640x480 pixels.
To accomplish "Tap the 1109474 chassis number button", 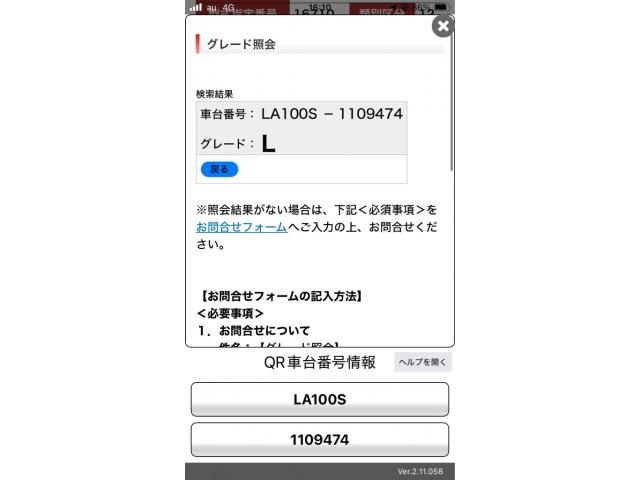I will coord(319,440).
